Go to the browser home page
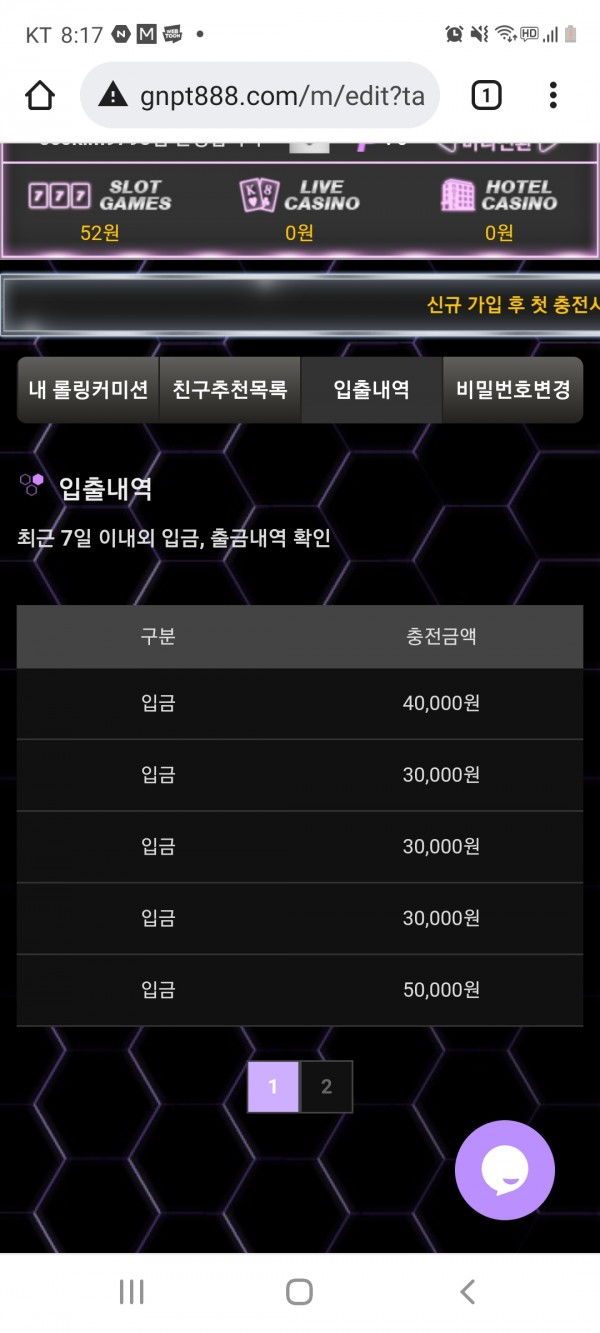600x1333 pixels. click(39, 96)
